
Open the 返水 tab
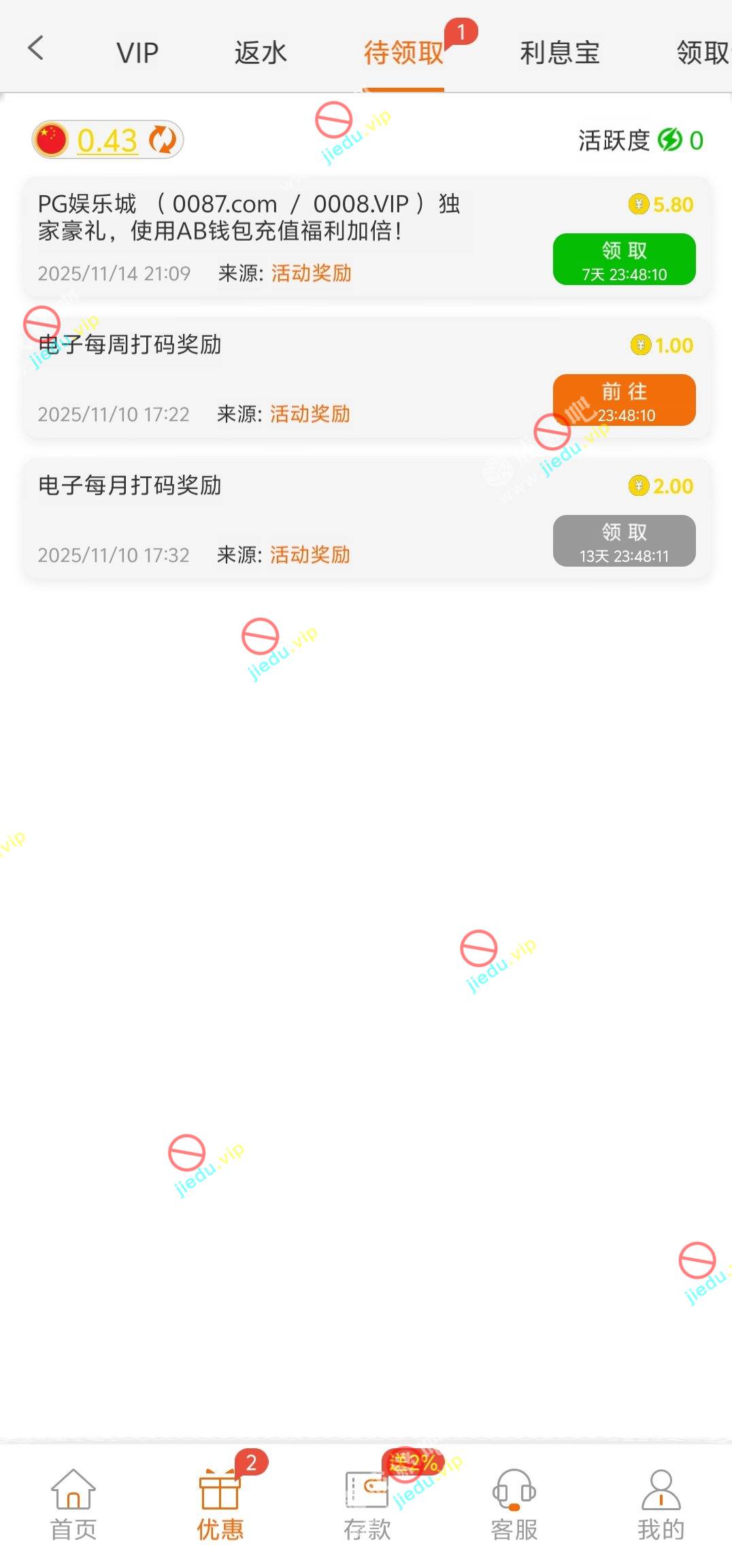click(261, 52)
